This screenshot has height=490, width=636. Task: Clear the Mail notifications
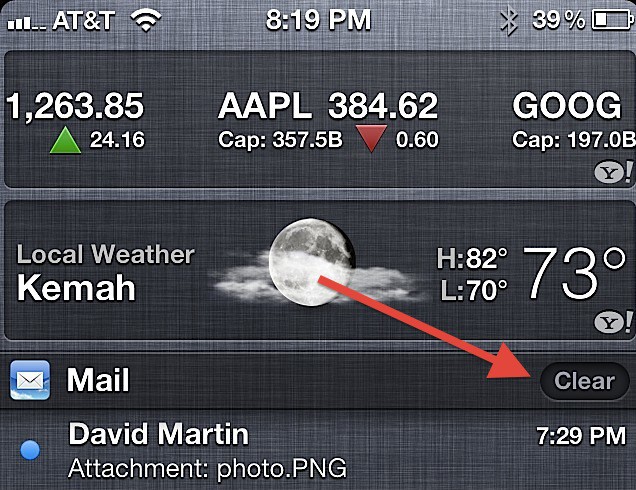[584, 381]
